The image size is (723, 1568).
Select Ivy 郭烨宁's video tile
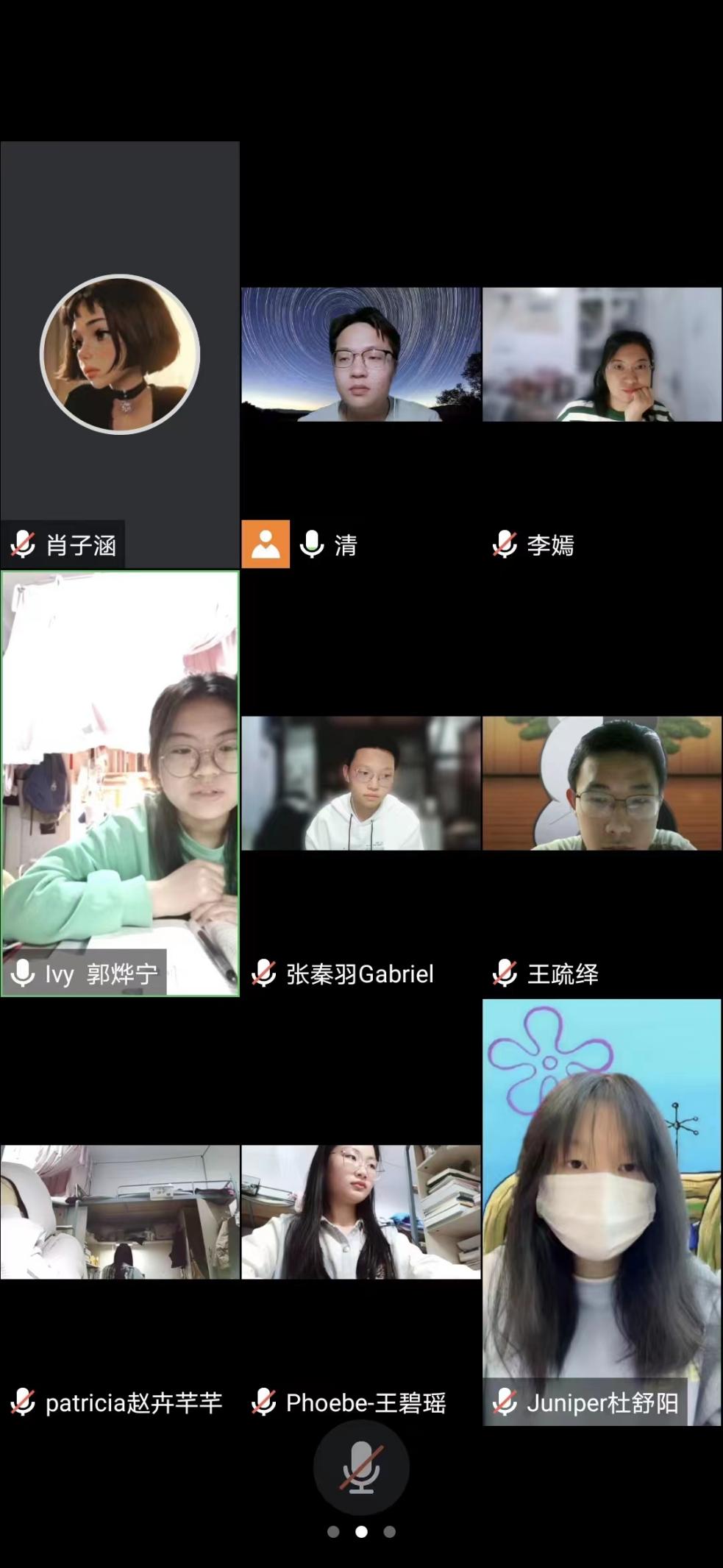pyautogui.click(x=120, y=783)
